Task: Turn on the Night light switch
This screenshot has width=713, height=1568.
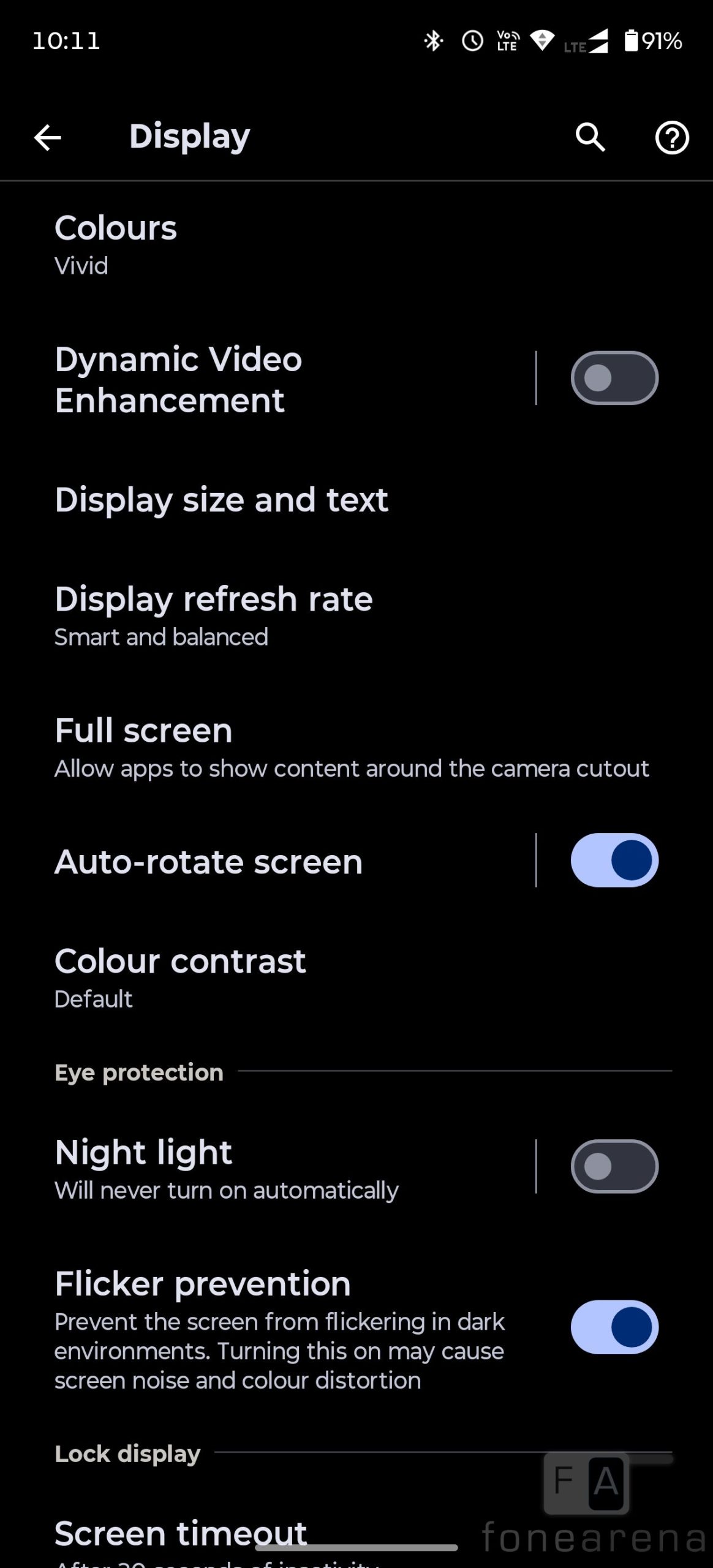Action: (614, 1166)
